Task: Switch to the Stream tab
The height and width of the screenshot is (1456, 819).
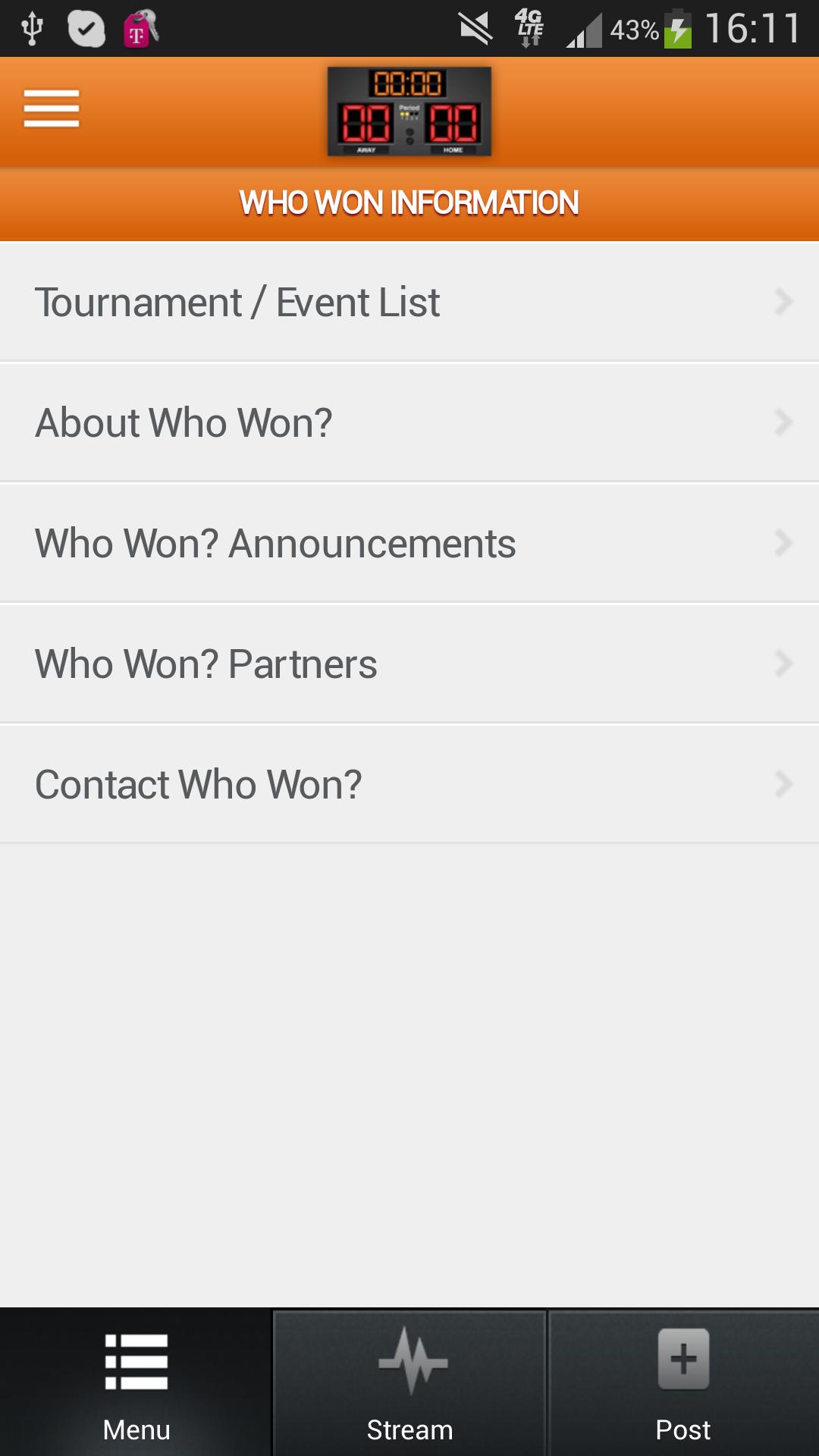Action: click(x=409, y=1429)
